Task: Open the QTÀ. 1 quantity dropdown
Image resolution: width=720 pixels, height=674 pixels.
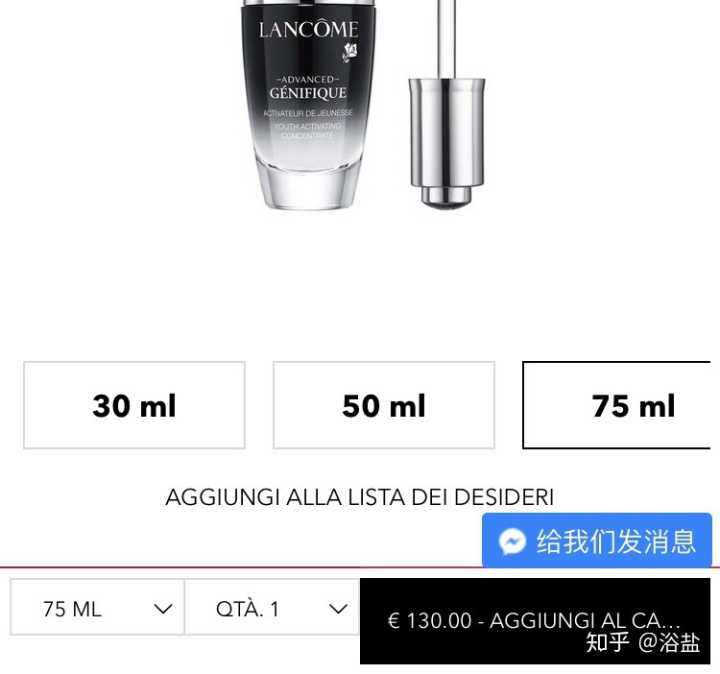Action: click(x=271, y=608)
